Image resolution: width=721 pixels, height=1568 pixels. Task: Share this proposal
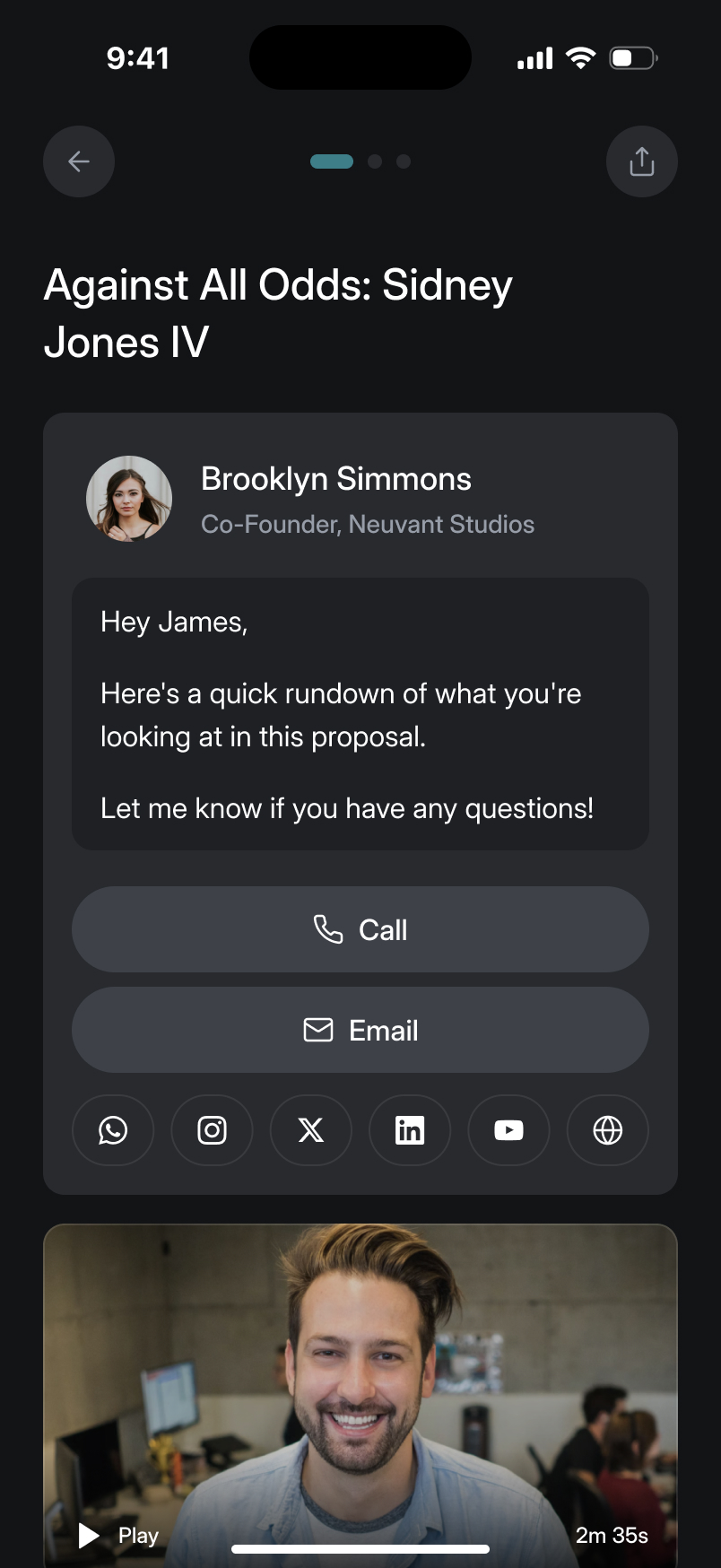point(641,161)
